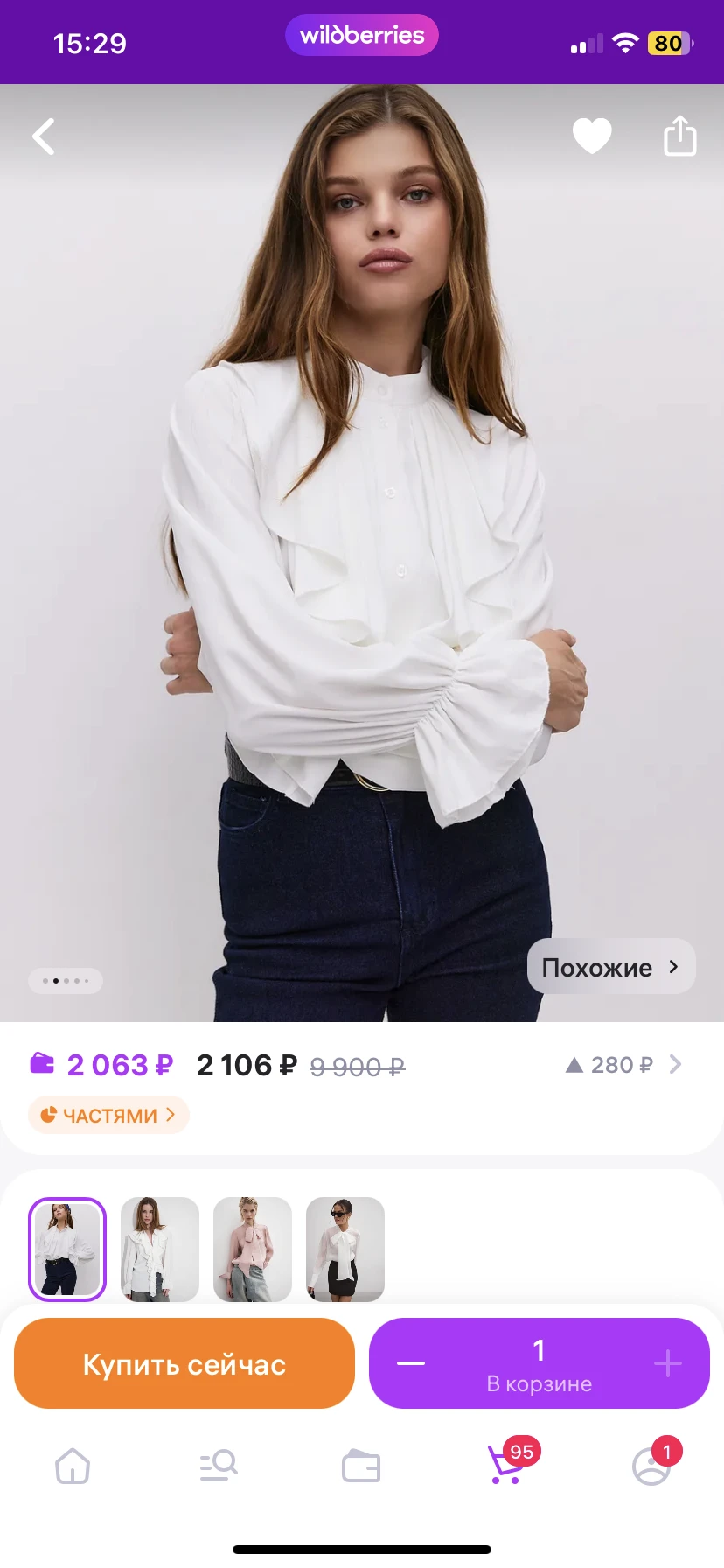Select the white blouse with black skirt thumbnail
The width and height of the screenshot is (724, 1568).
tap(345, 1249)
